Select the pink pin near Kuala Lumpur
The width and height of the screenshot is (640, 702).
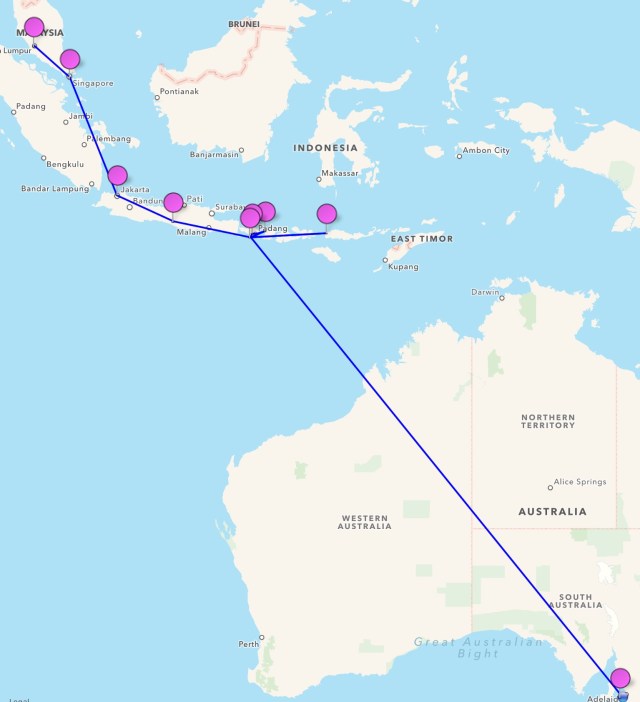[34, 28]
